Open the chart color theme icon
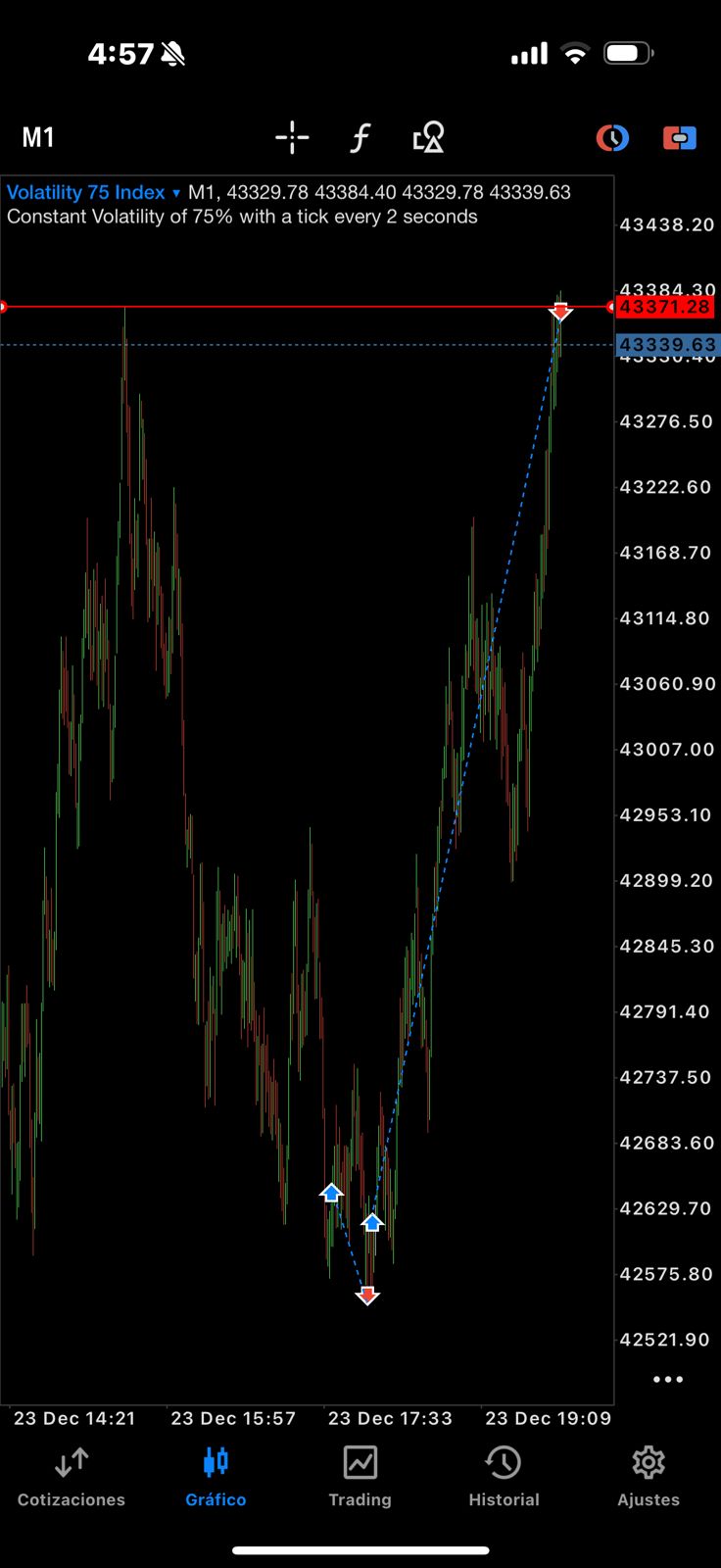This screenshot has width=721, height=1568. (x=612, y=138)
